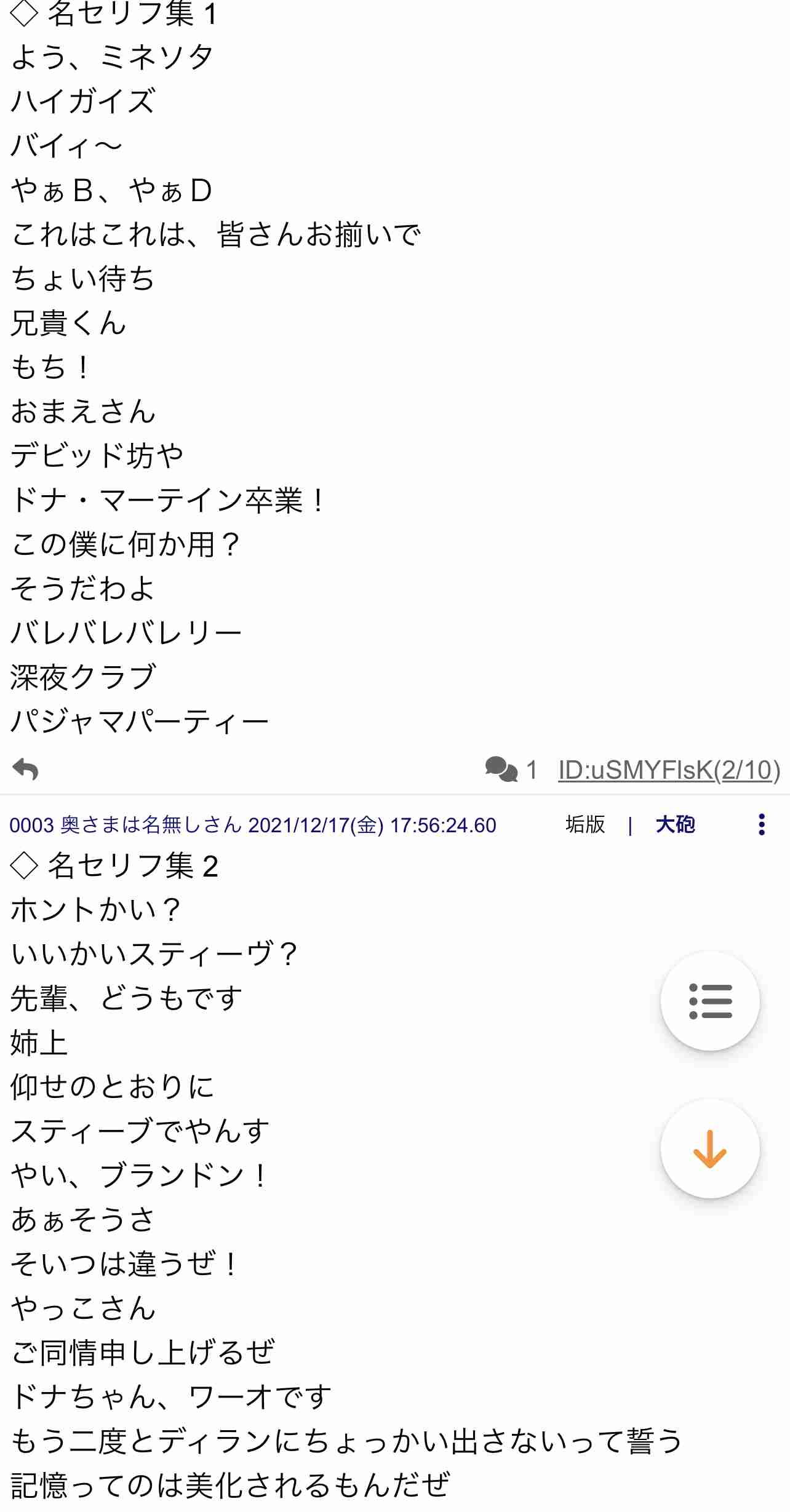Open poster ID:uSMYFlsK(2/10) link
Image resolution: width=790 pixels, height=1512 pixels.
[669, 770]
